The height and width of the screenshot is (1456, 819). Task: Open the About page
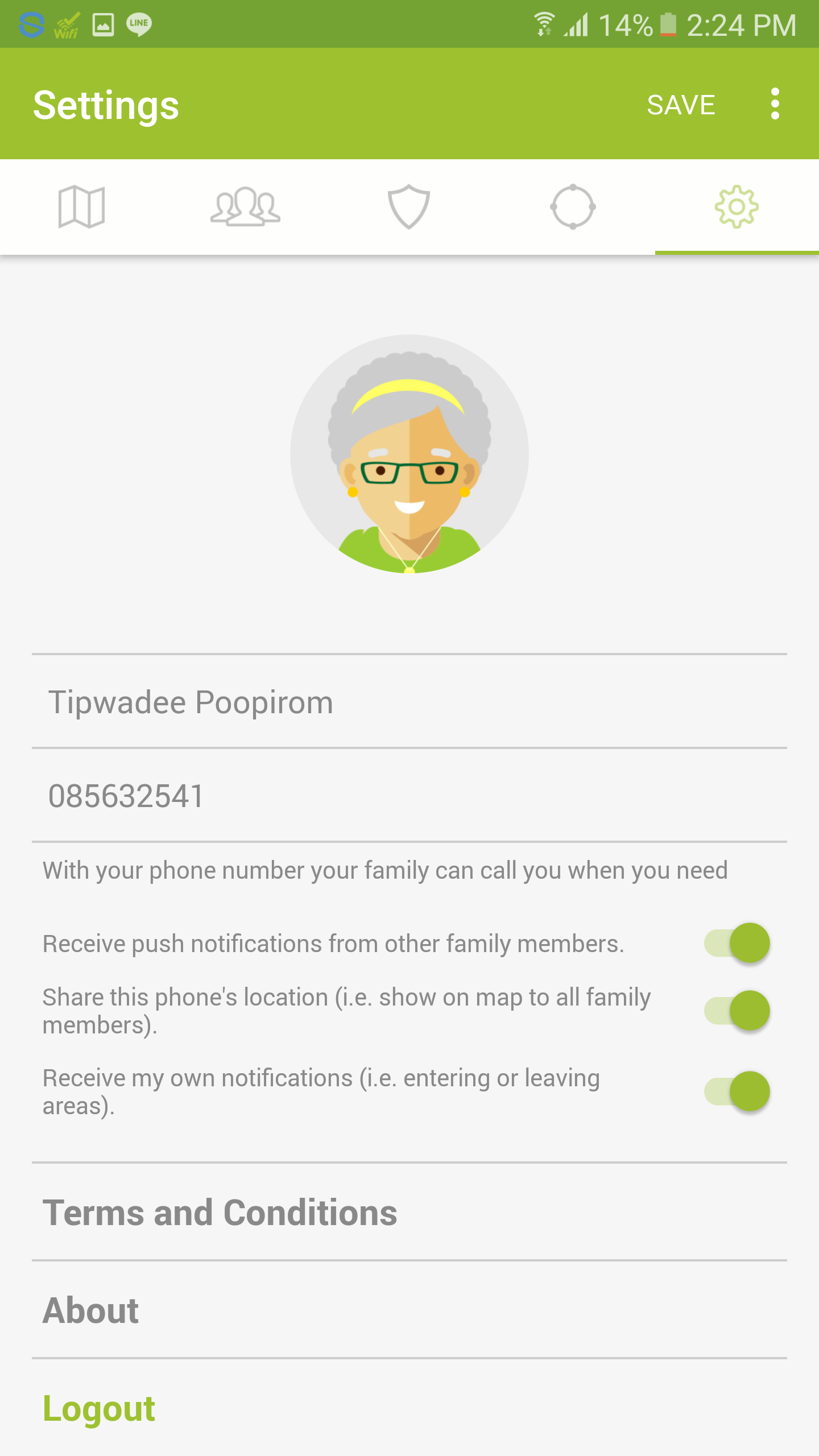[91, 1310]
